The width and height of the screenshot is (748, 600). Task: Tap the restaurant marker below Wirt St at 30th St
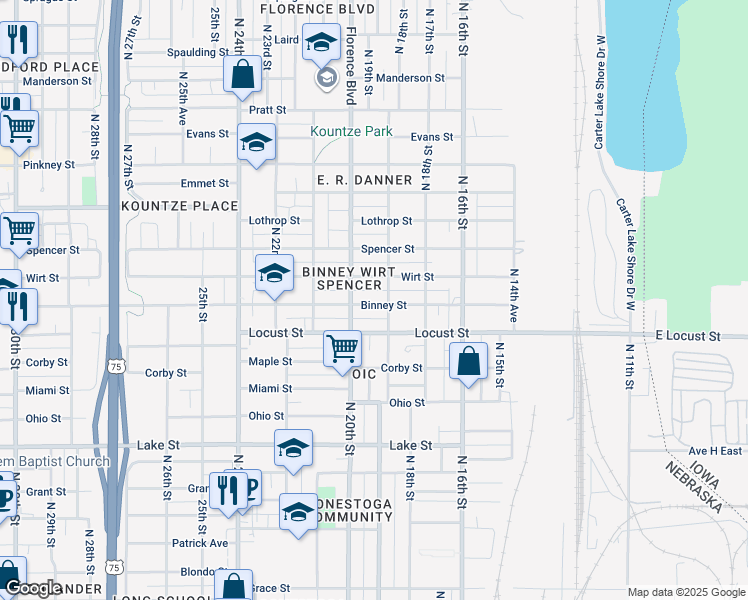(18, 309)
